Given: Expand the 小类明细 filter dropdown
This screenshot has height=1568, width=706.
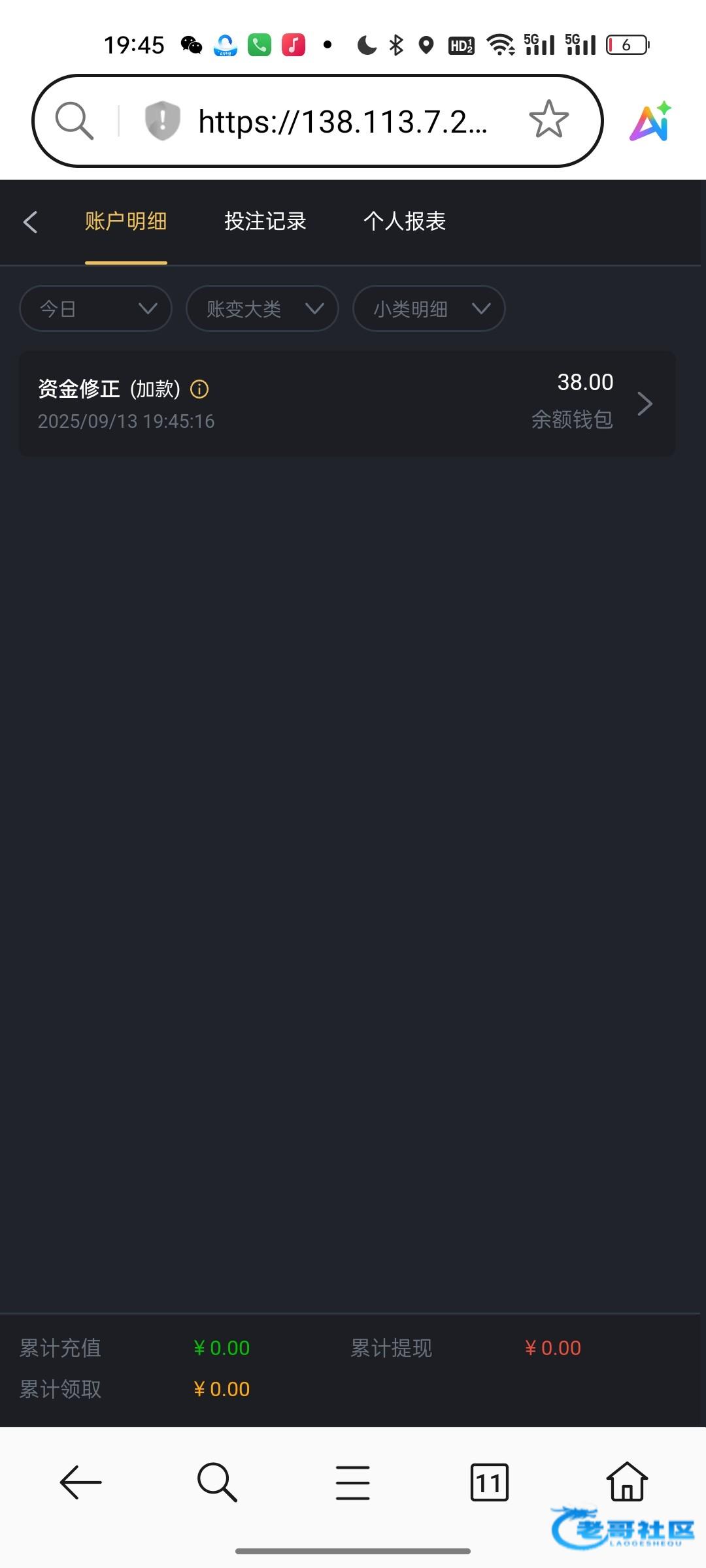Looking at the screenshot, I should click(429, 308).
